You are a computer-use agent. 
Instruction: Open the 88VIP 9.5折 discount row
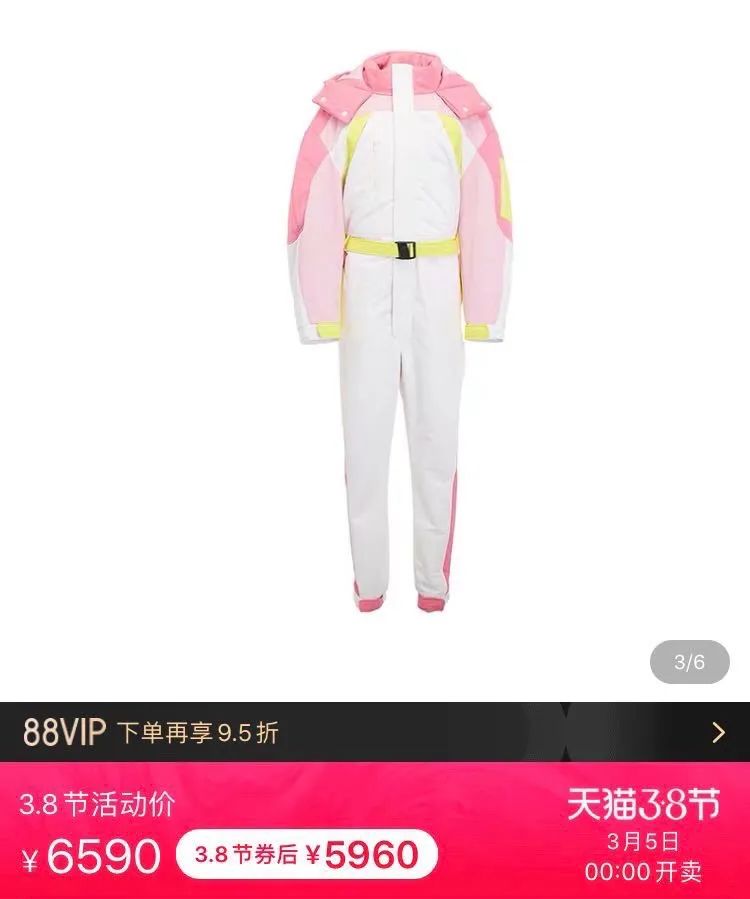pos(375,732)
